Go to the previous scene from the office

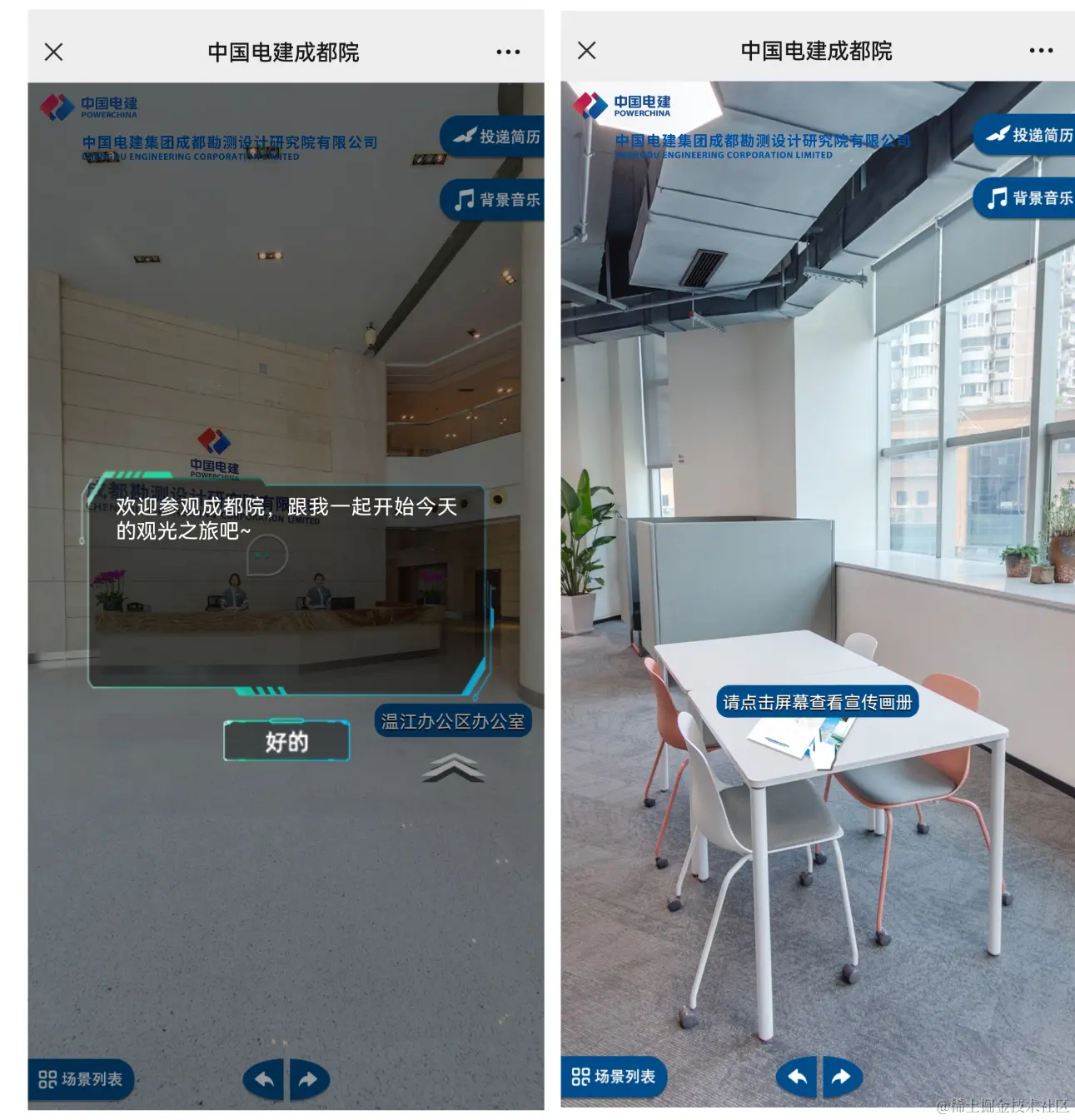797,1077
